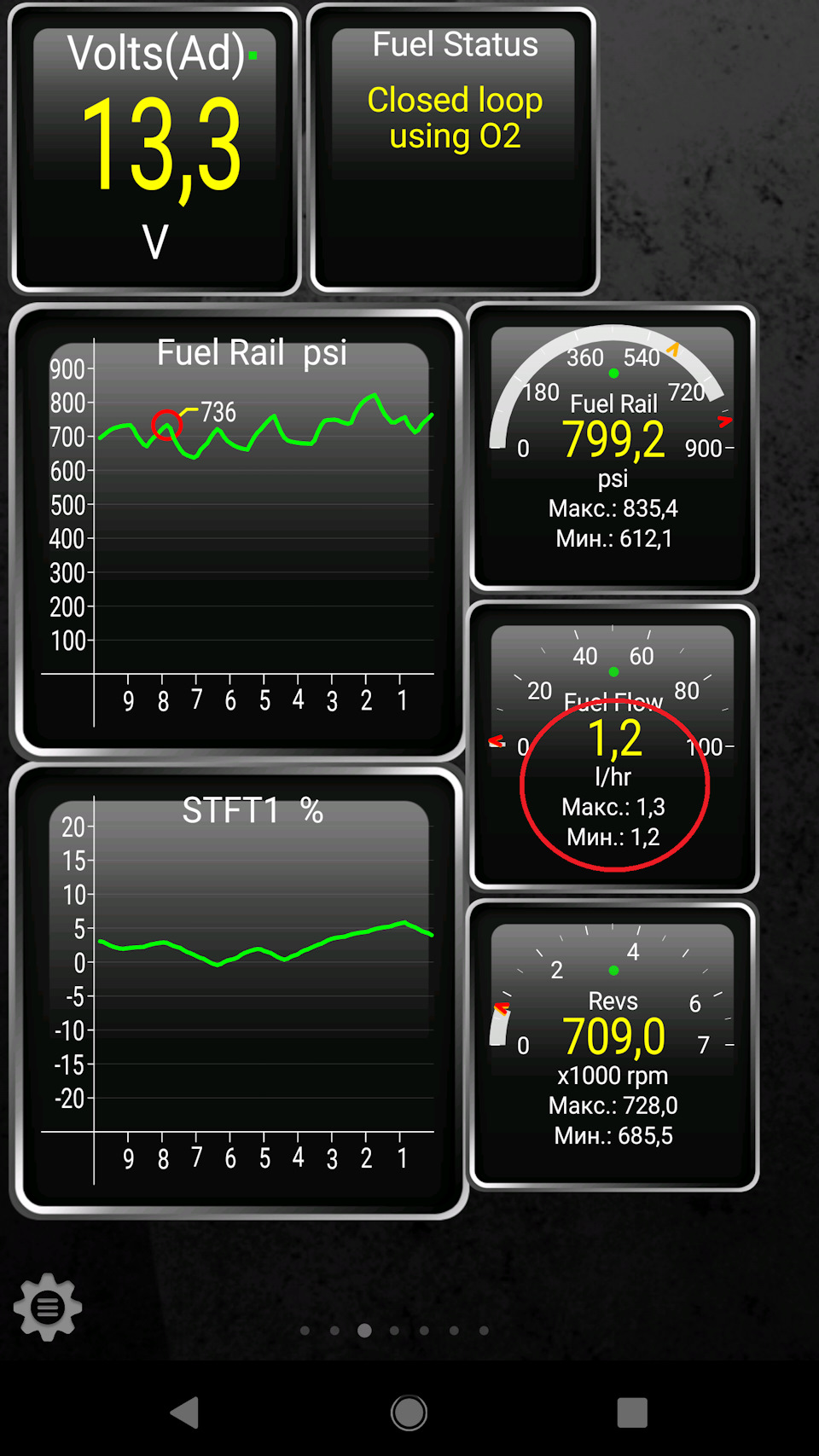Select the Fuel Status display
The image size is (819, 1456).
[454, 151]
